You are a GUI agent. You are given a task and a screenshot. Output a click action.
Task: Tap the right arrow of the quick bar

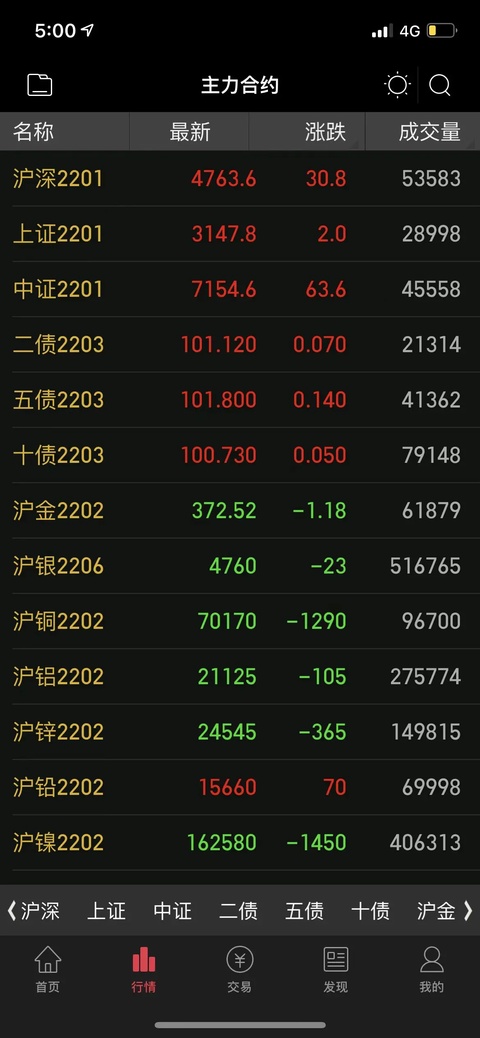coord(468,911)
